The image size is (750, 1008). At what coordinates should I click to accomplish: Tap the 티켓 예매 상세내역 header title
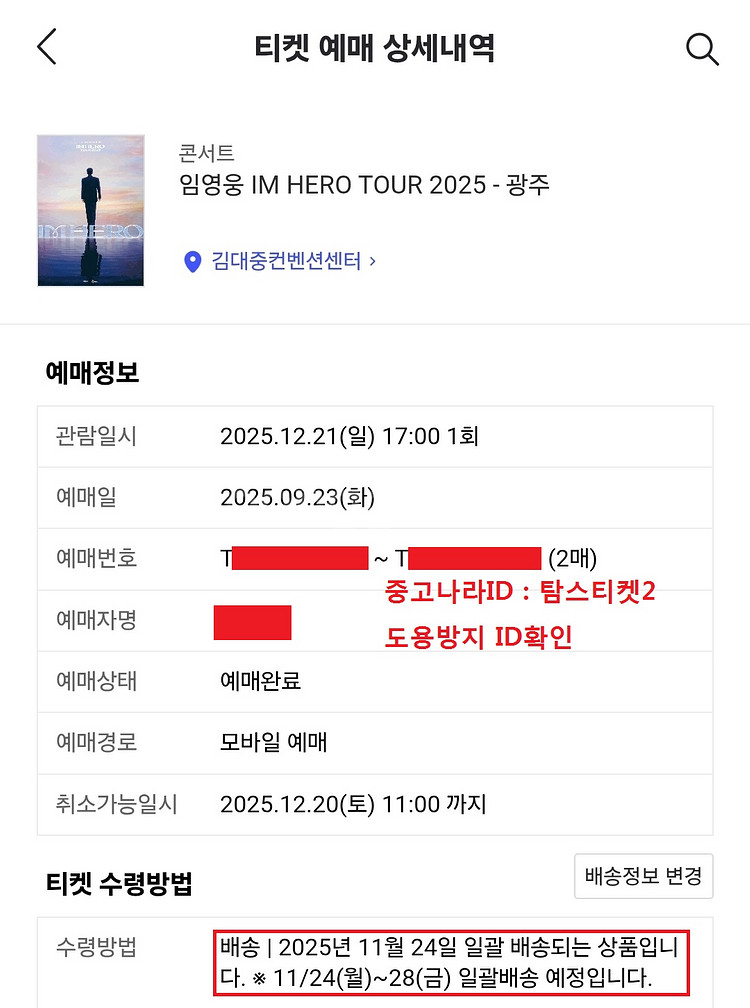[x=375, y=47]
